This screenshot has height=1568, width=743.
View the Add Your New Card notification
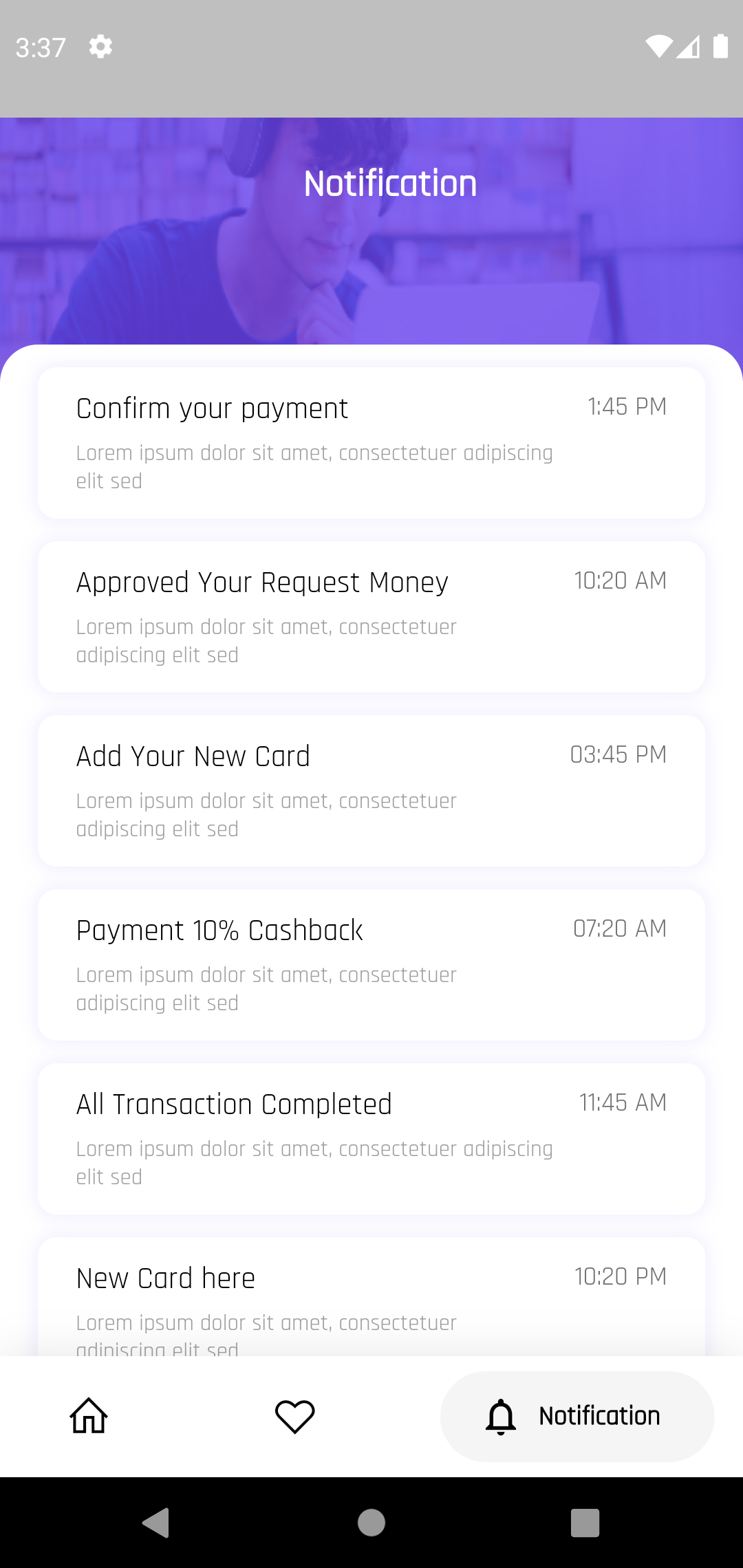pos(371,790)
